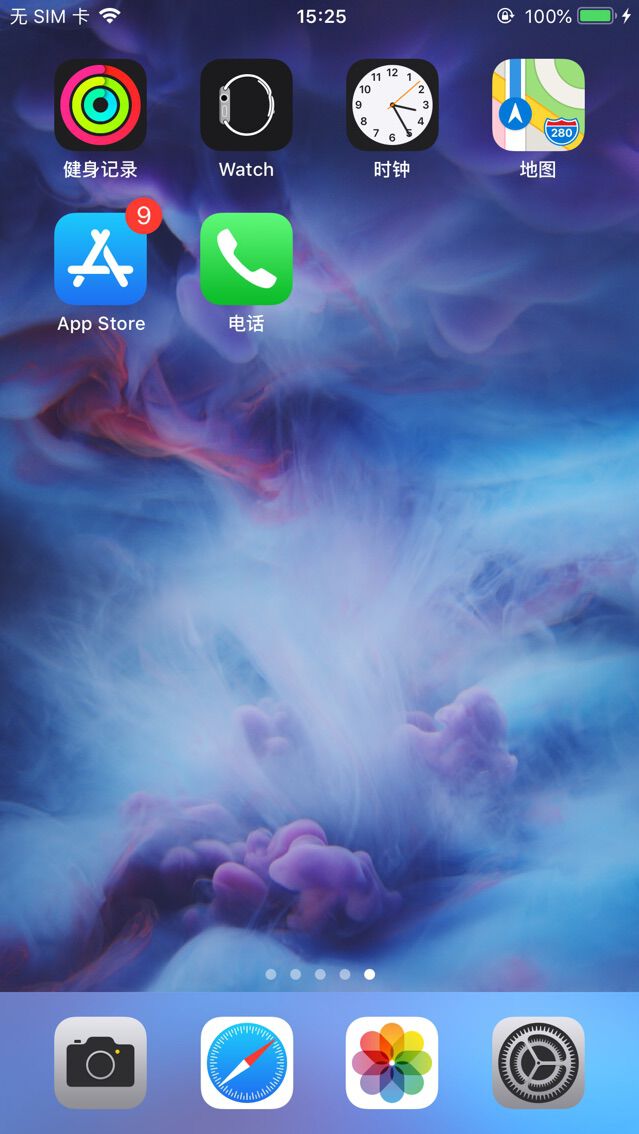
Task: Open the Photos app in dock
Action: click(x=393, y=1063)
